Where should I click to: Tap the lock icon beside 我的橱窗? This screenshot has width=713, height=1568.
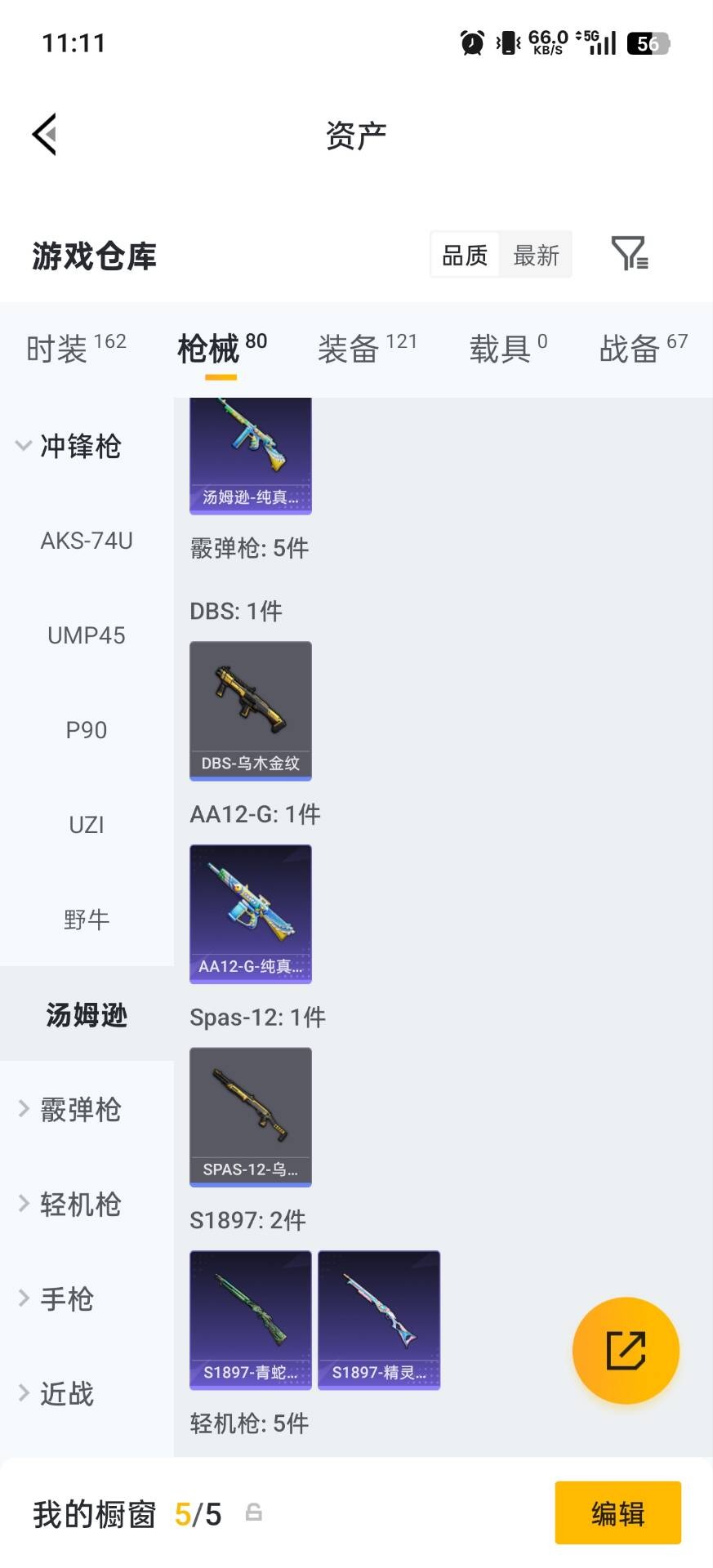(x=253, y=1513)
